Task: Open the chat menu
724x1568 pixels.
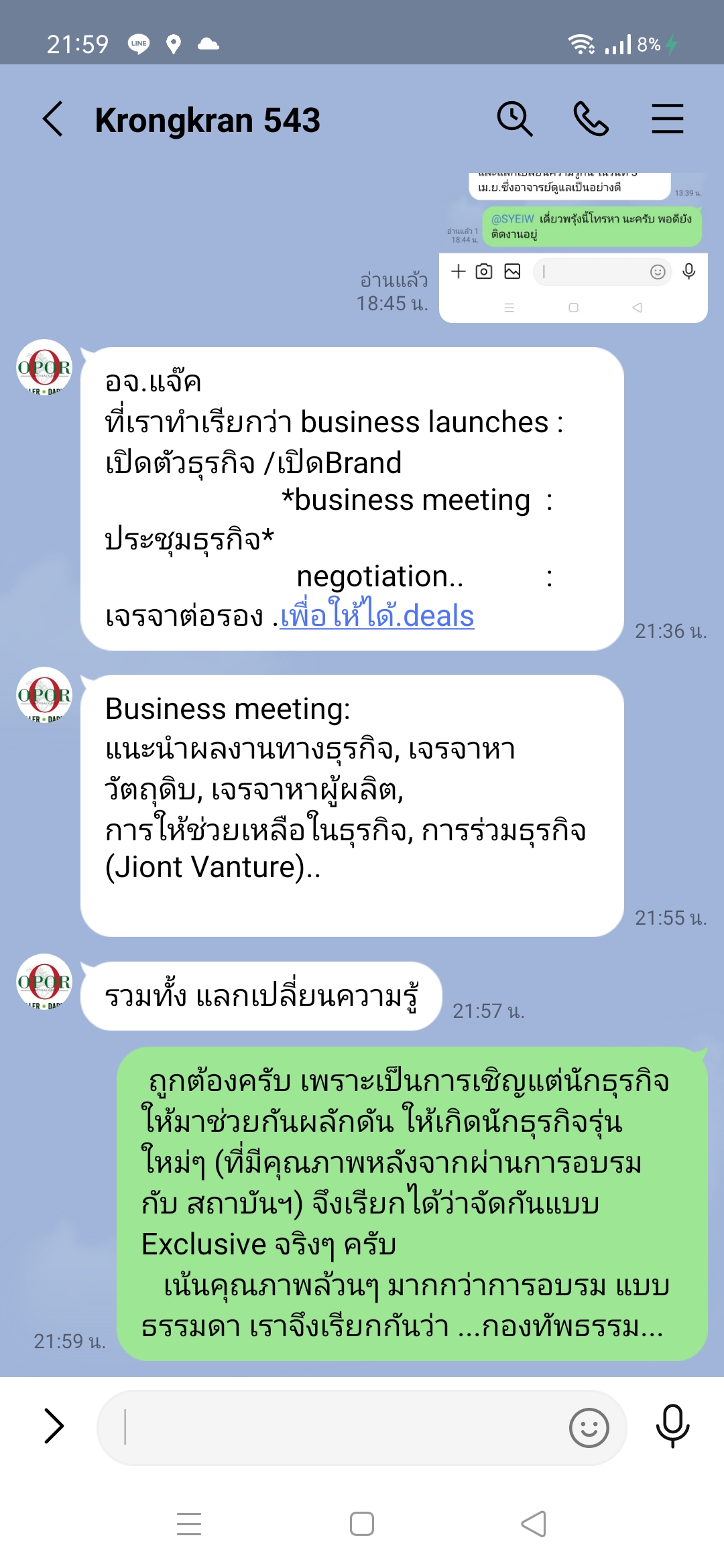Action: pos(668,119)
